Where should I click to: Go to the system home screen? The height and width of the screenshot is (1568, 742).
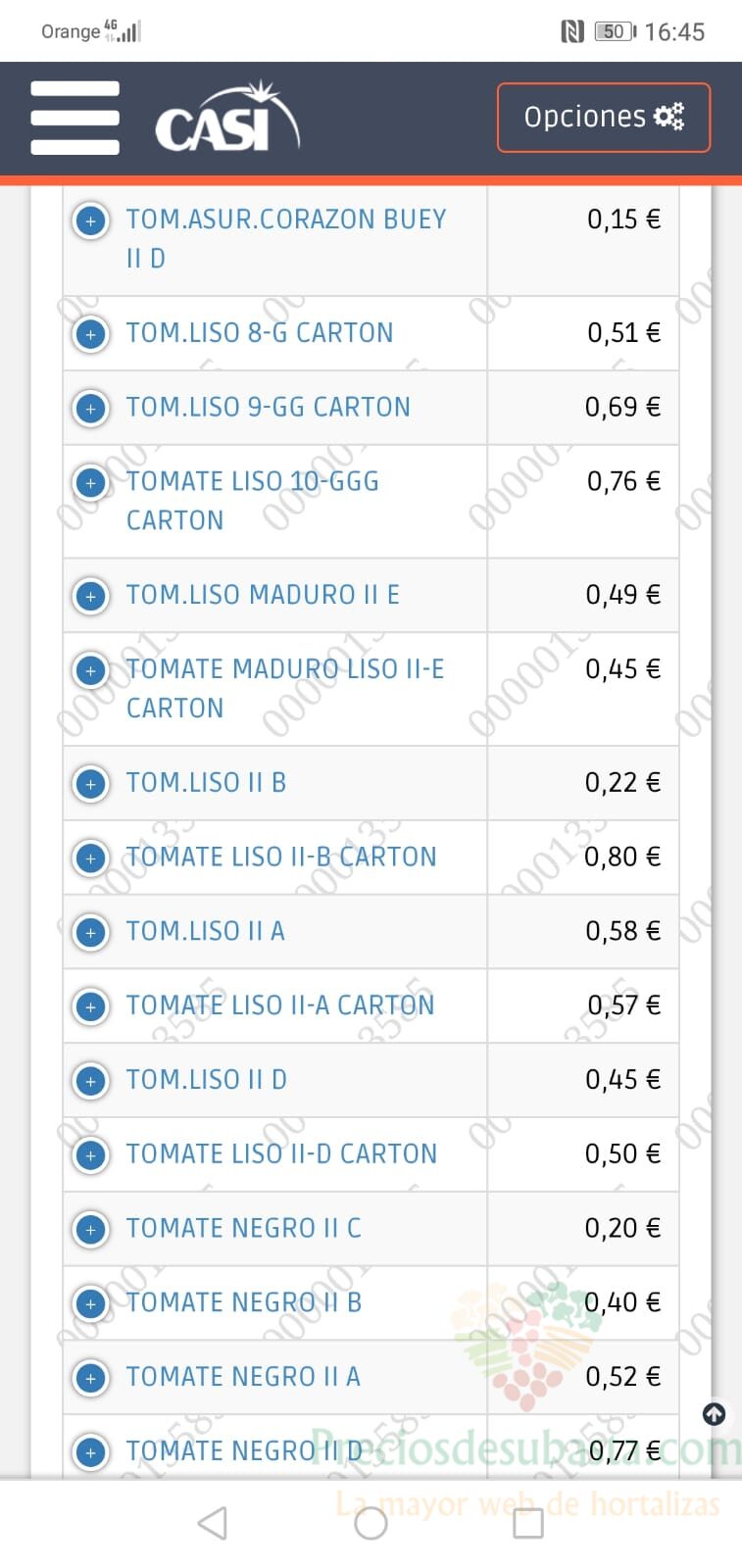click(x=371, y=1523)
